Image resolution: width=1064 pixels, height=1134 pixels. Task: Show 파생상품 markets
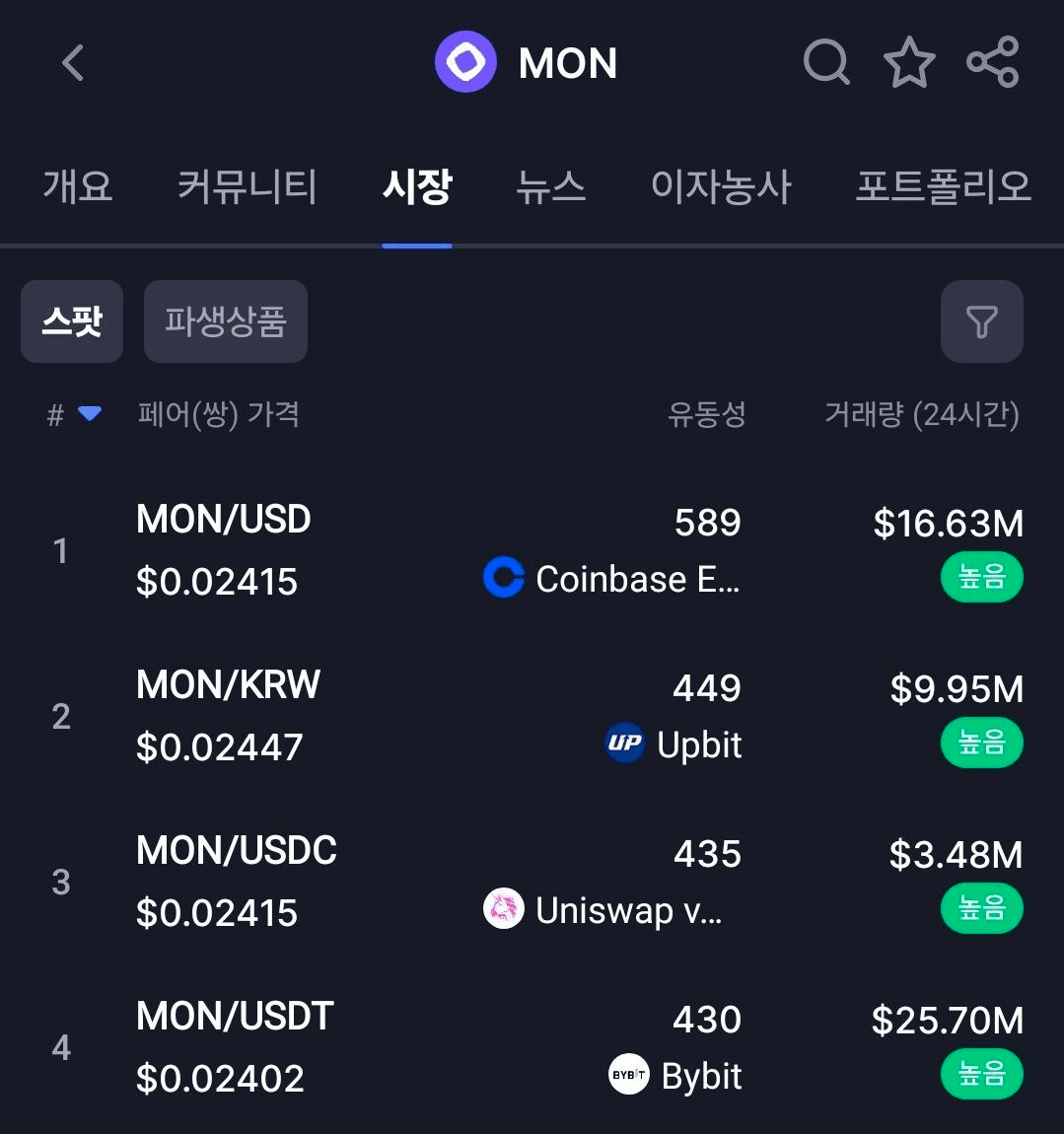(x=226, y=321)
